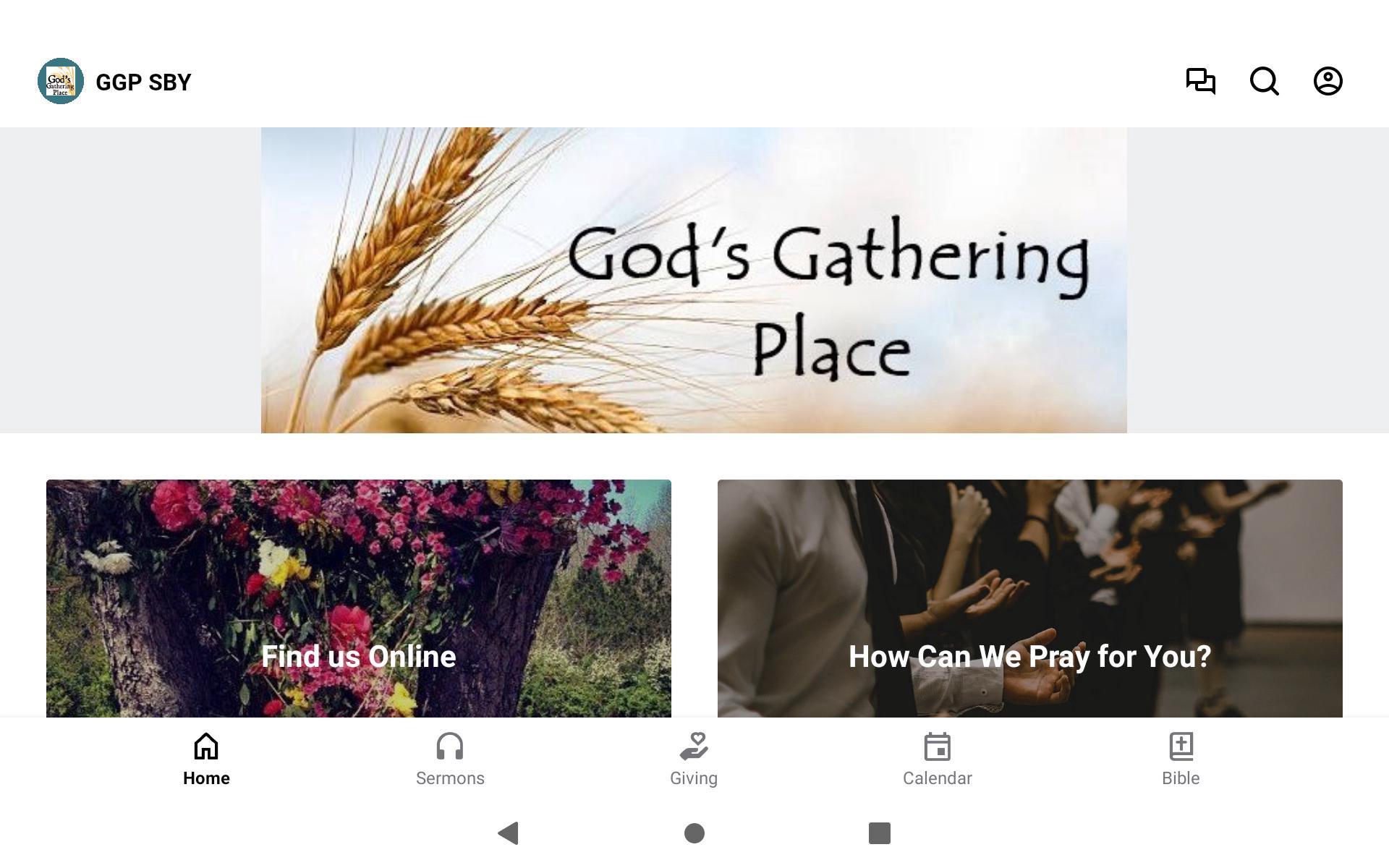Go back using system back button

509,833
